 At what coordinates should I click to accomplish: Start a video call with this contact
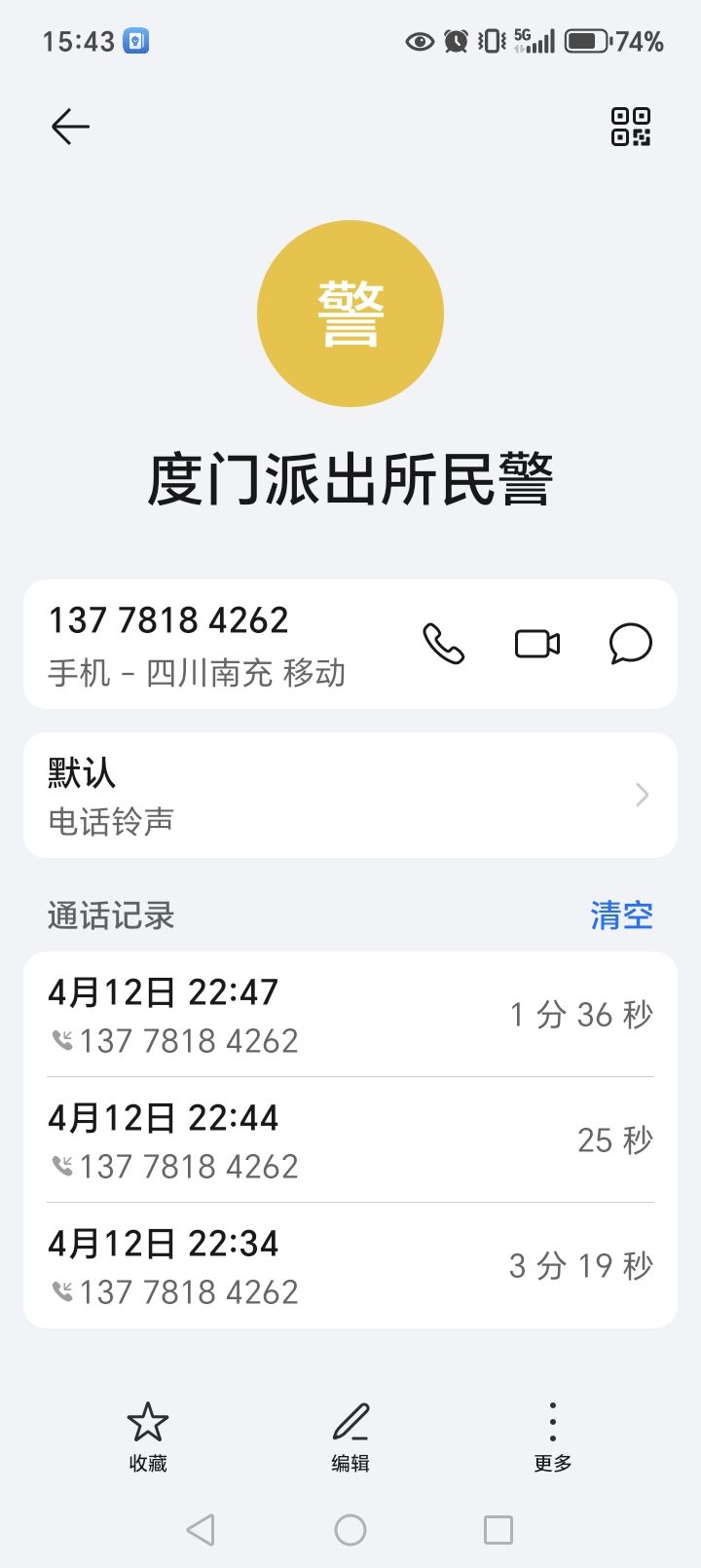536,644
